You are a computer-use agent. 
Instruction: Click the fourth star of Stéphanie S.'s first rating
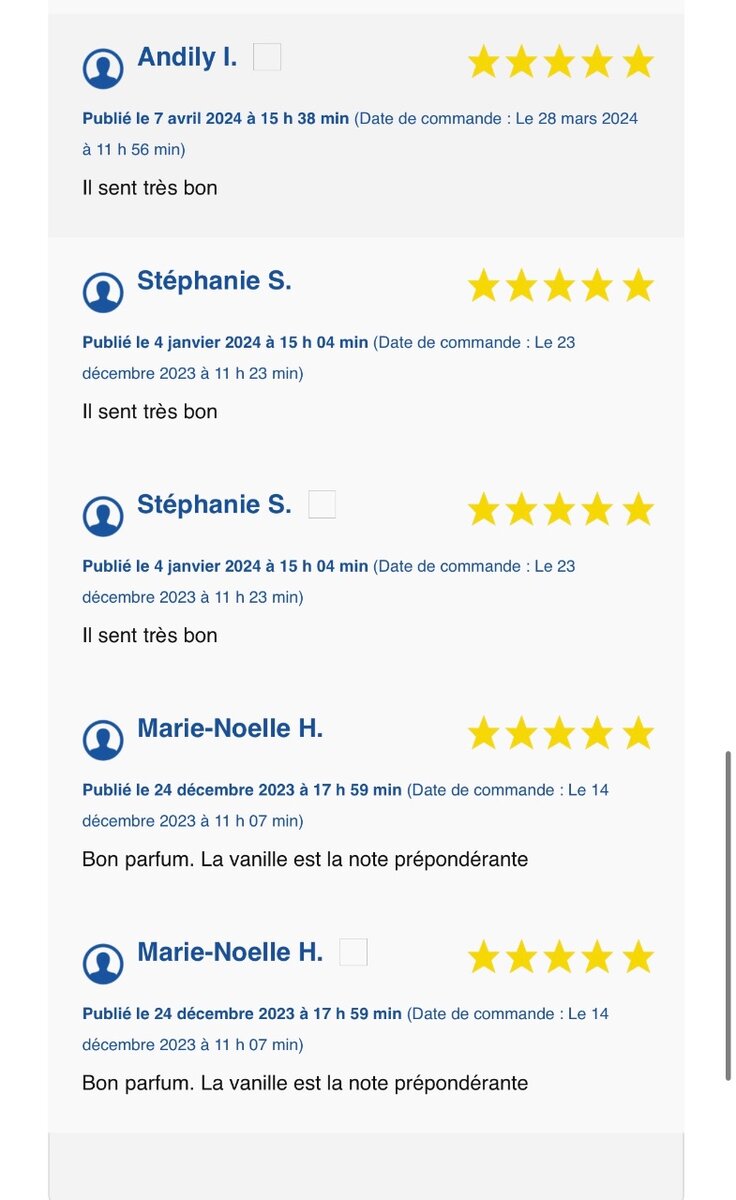[x=600, y=285]
